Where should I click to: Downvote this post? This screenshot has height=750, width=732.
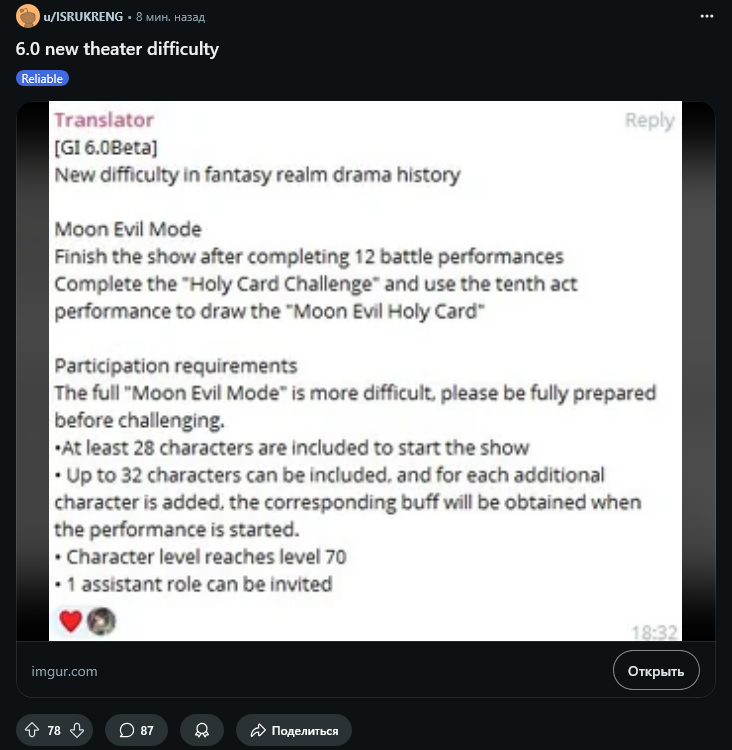pos(77,730)
